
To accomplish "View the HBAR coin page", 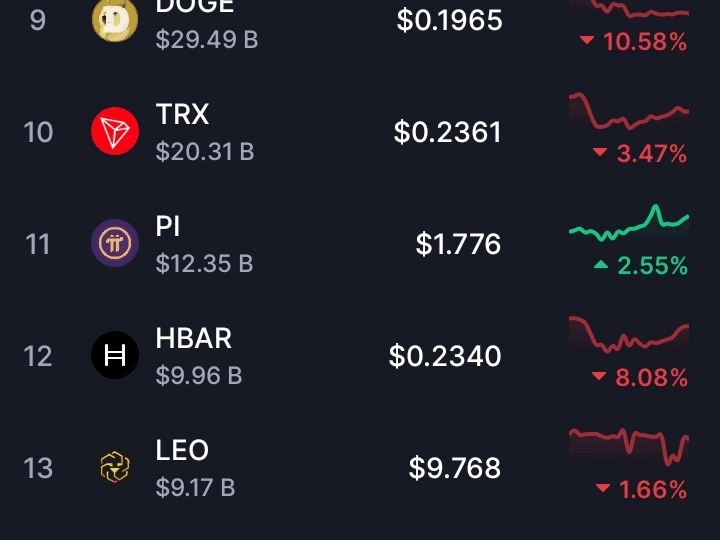I will pos(360,356).
